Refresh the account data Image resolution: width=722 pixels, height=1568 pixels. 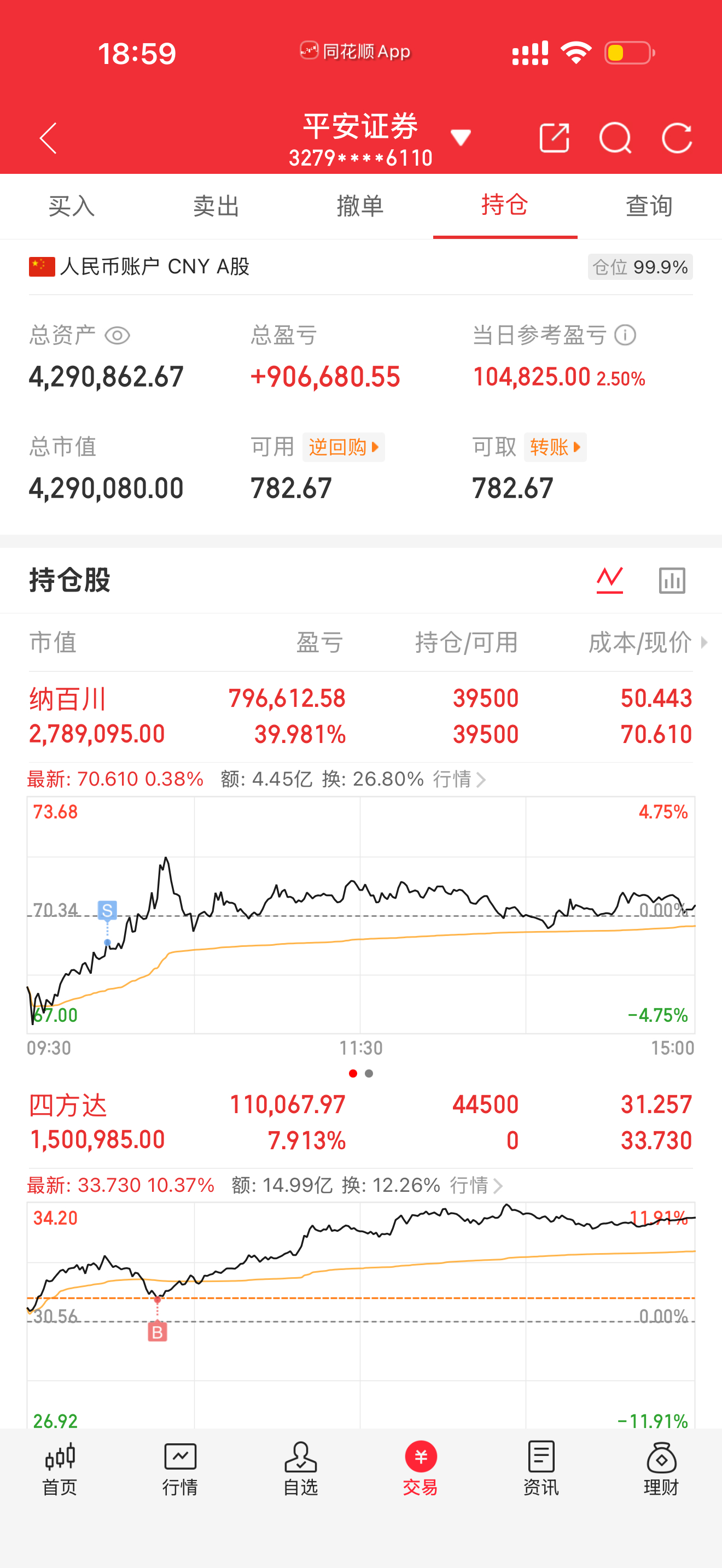point(677,138)
